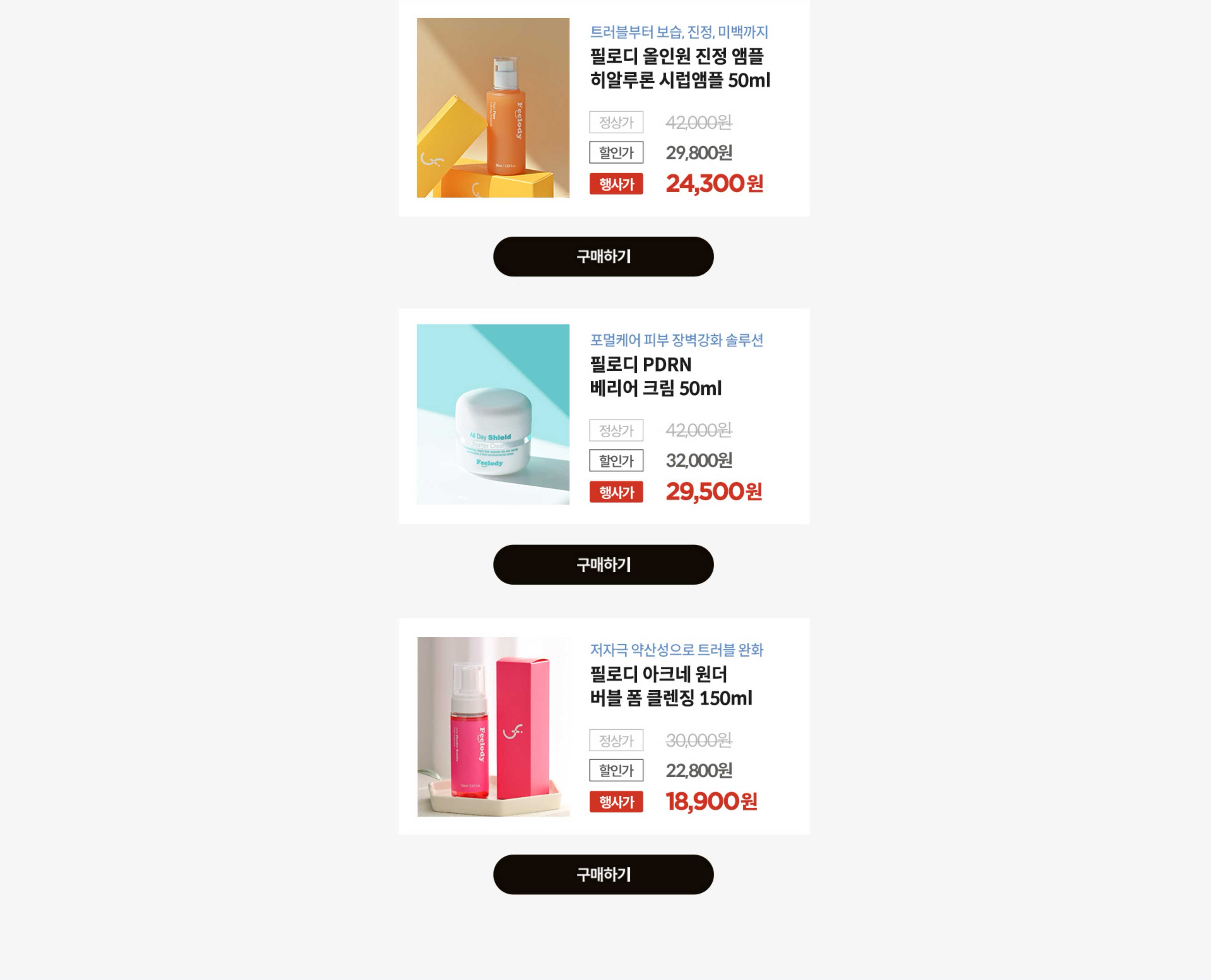View the 필로디 PDRN 베리어 크림 card
Image resolution: width=1211 pixels, height=980 pixels.
point(603,415)
